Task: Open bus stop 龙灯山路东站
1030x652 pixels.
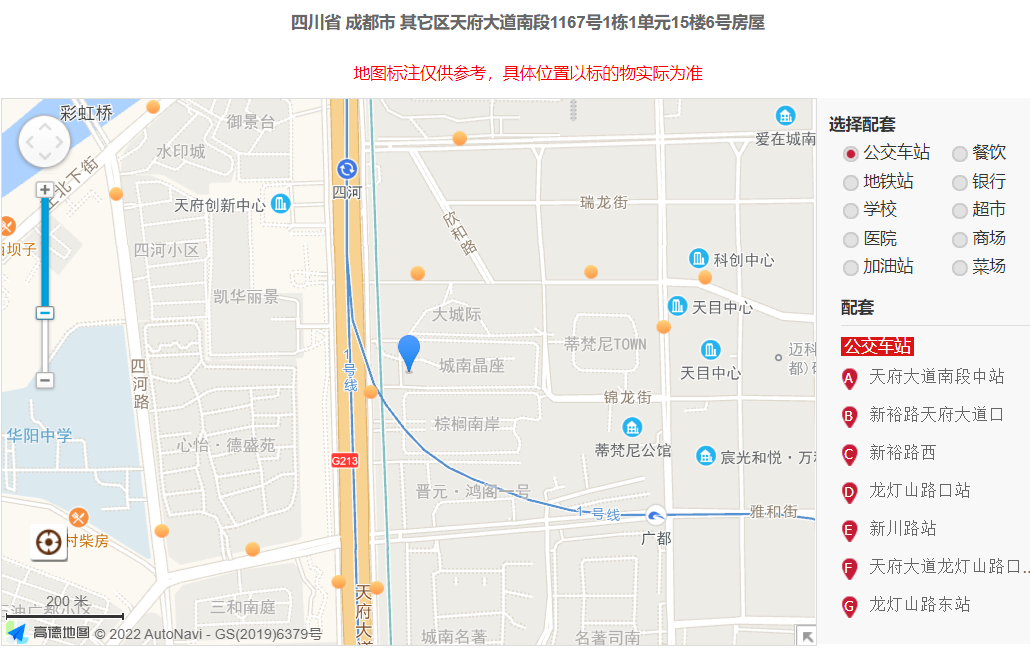Action: 920,605
